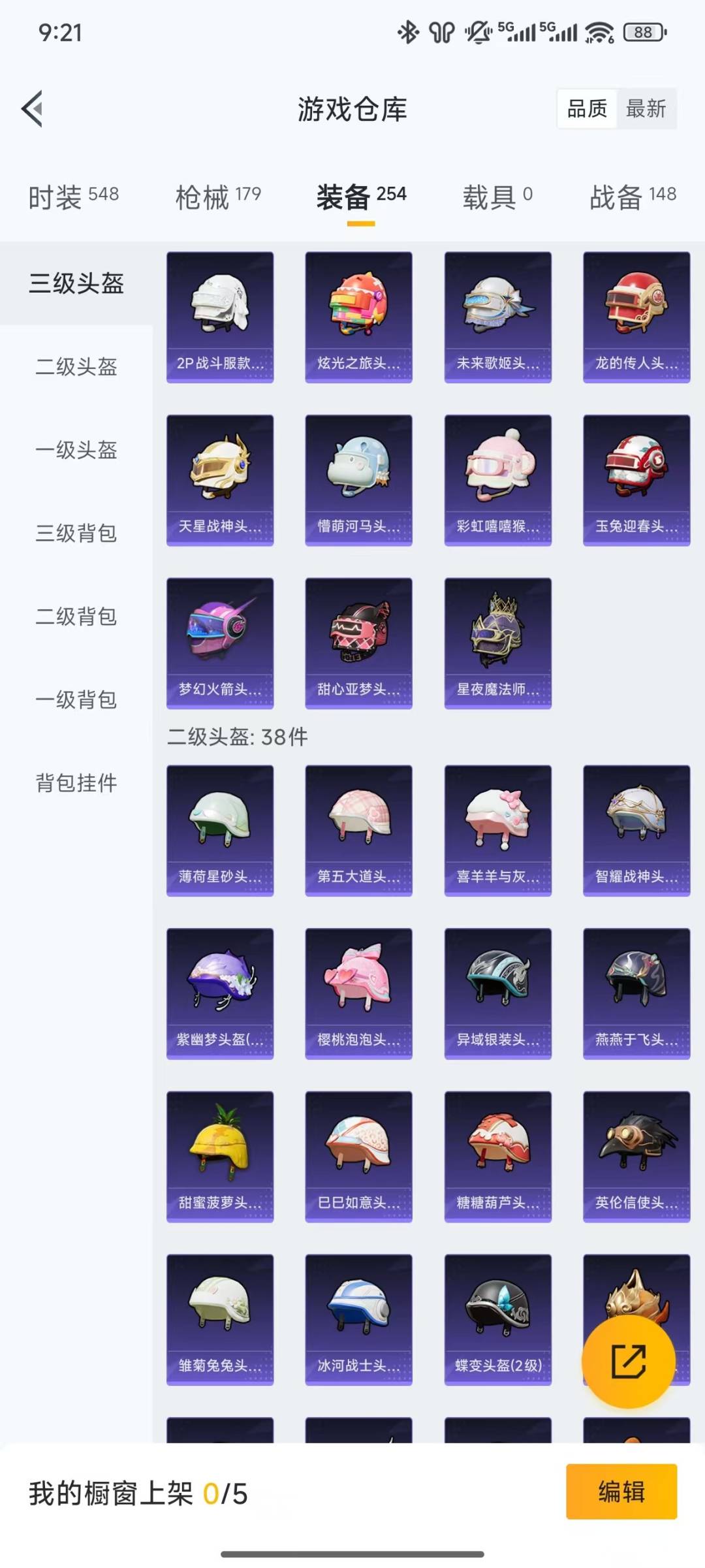Viewport: 705px width, 1568px height.
Task: Select 二级背包 in the sidebar
Action: click(x=76, y=616)
